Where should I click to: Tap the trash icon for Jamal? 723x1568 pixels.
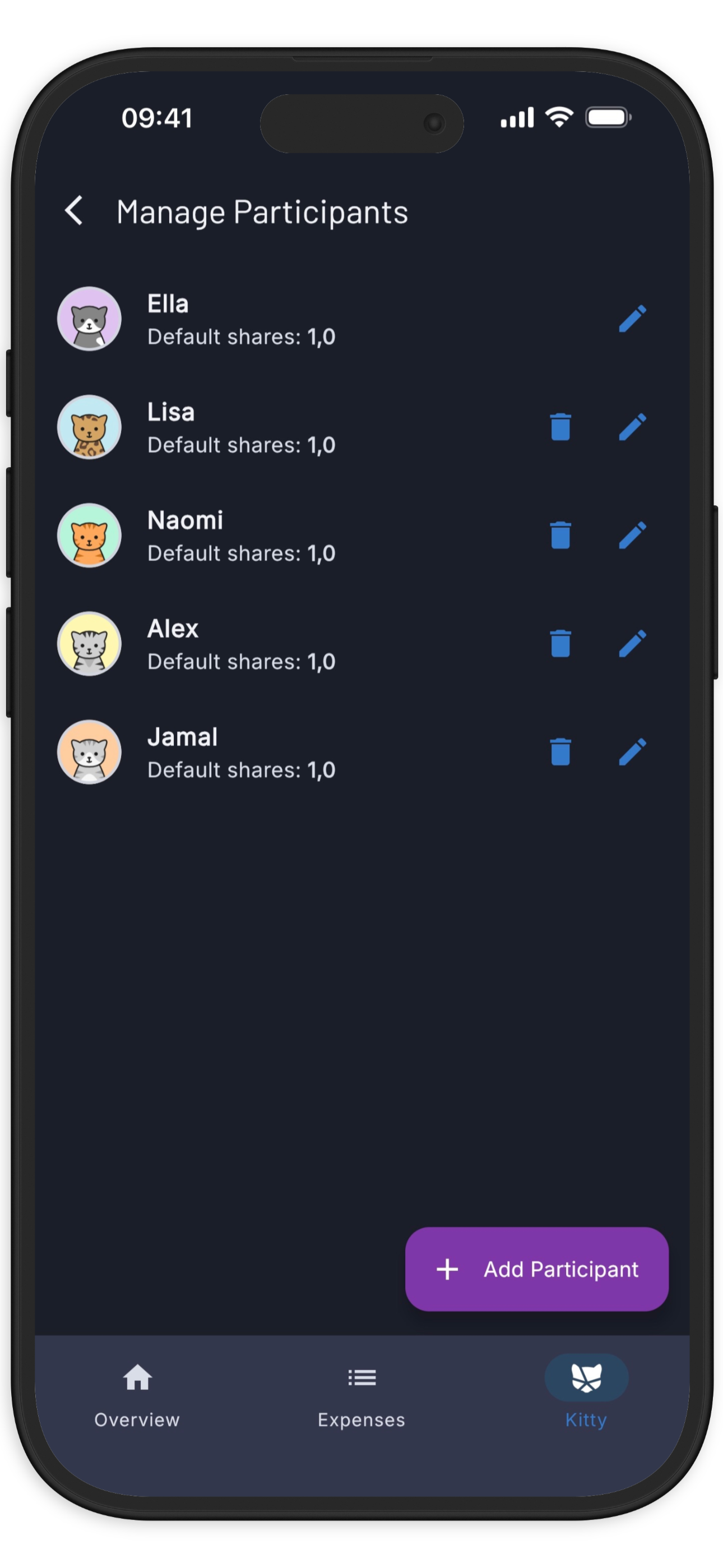(x=560, y=751)
